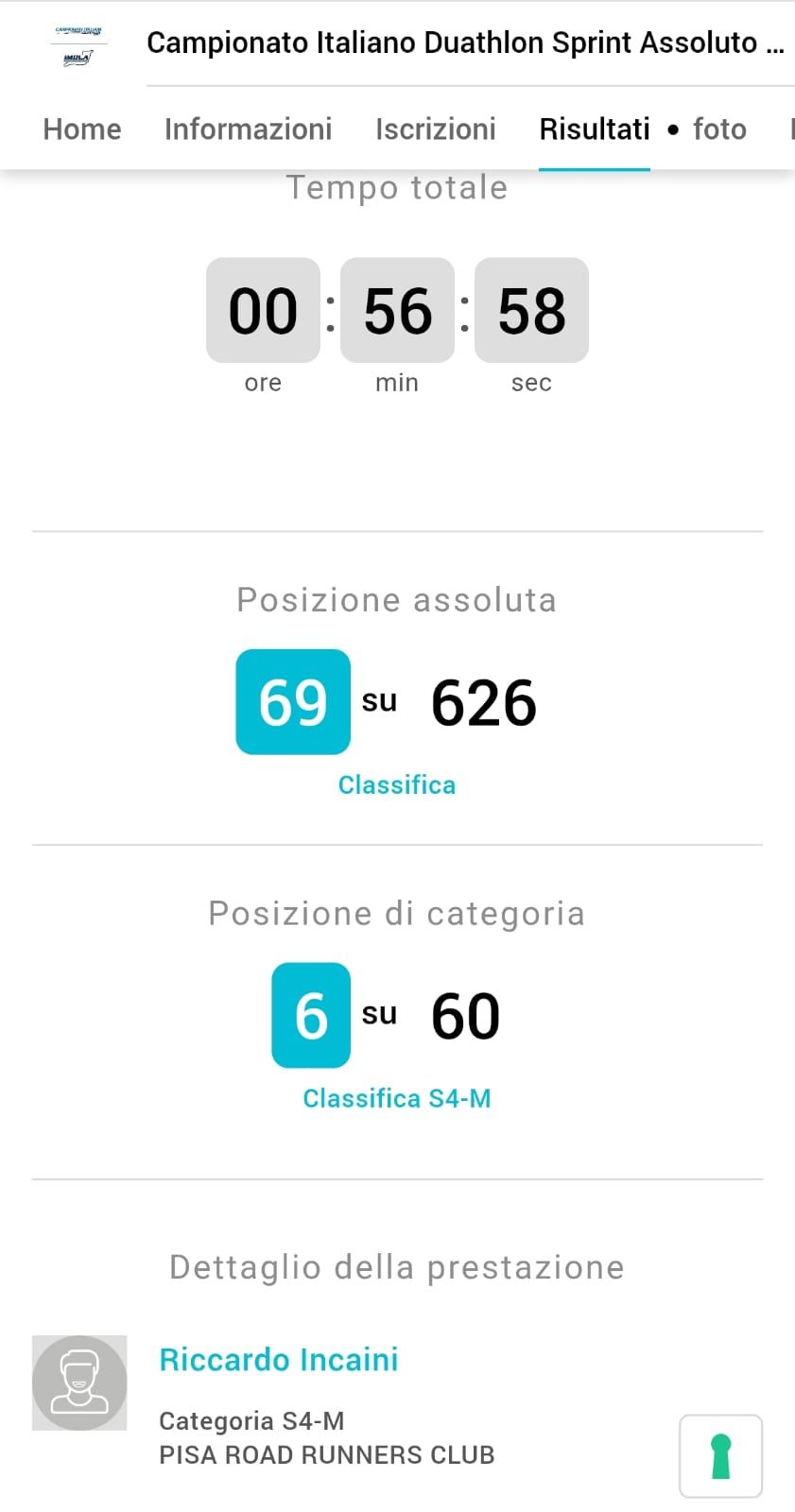Go to the Home tab
This screenshot has width=795, height=1512.
[x=82, y=129]
